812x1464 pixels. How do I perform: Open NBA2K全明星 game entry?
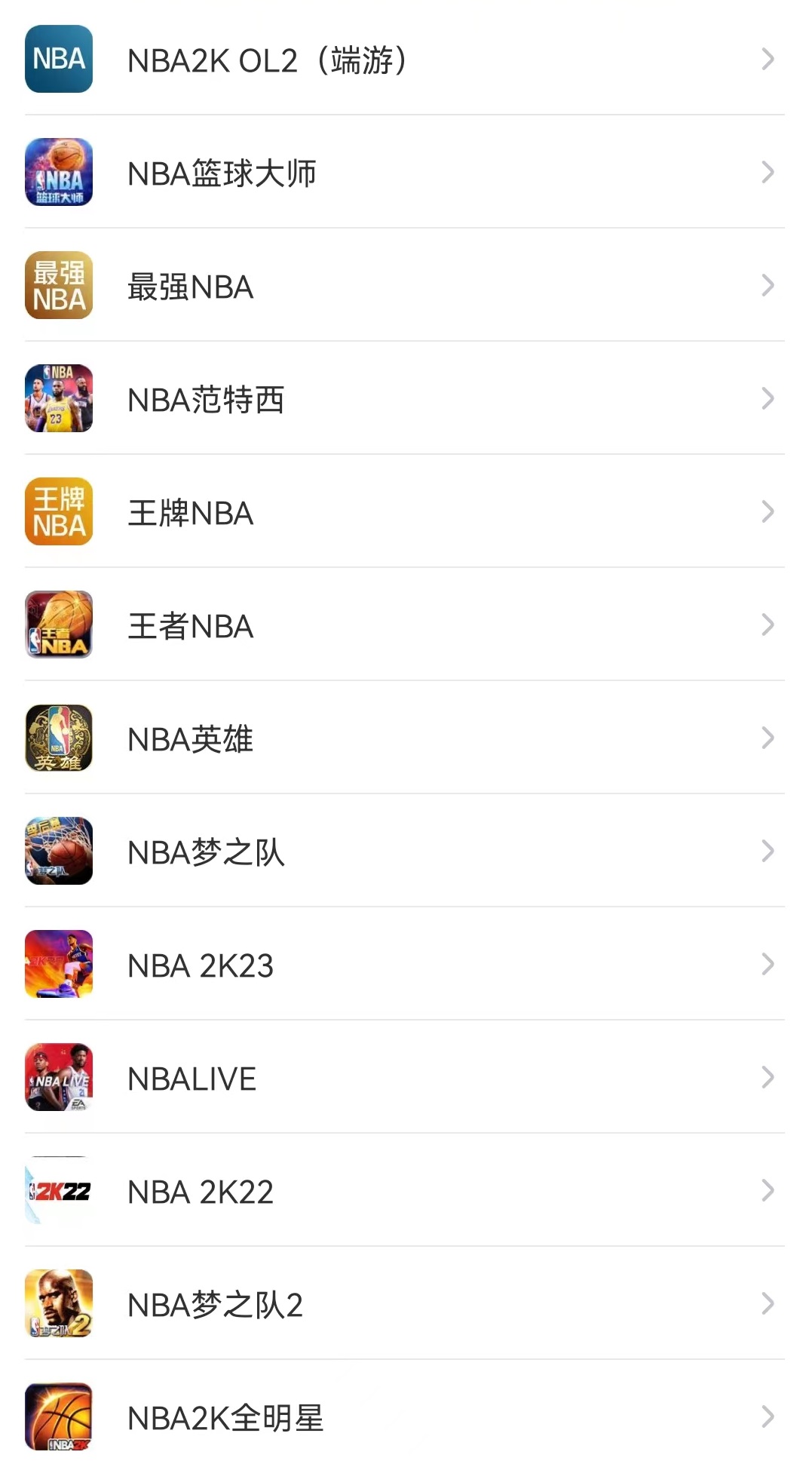(404, 1417)
